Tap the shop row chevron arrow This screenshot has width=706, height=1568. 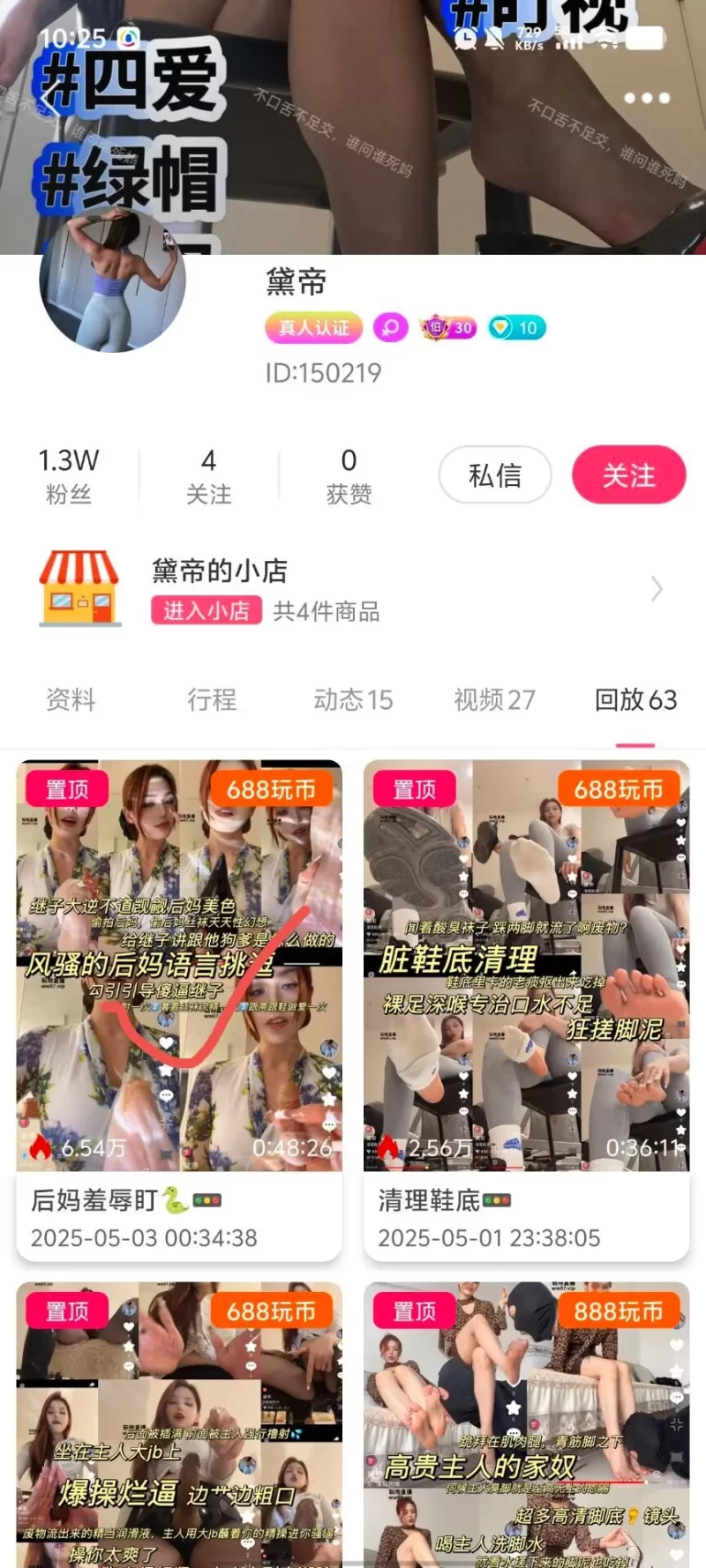pyautogui.click(x=657, y=589)
